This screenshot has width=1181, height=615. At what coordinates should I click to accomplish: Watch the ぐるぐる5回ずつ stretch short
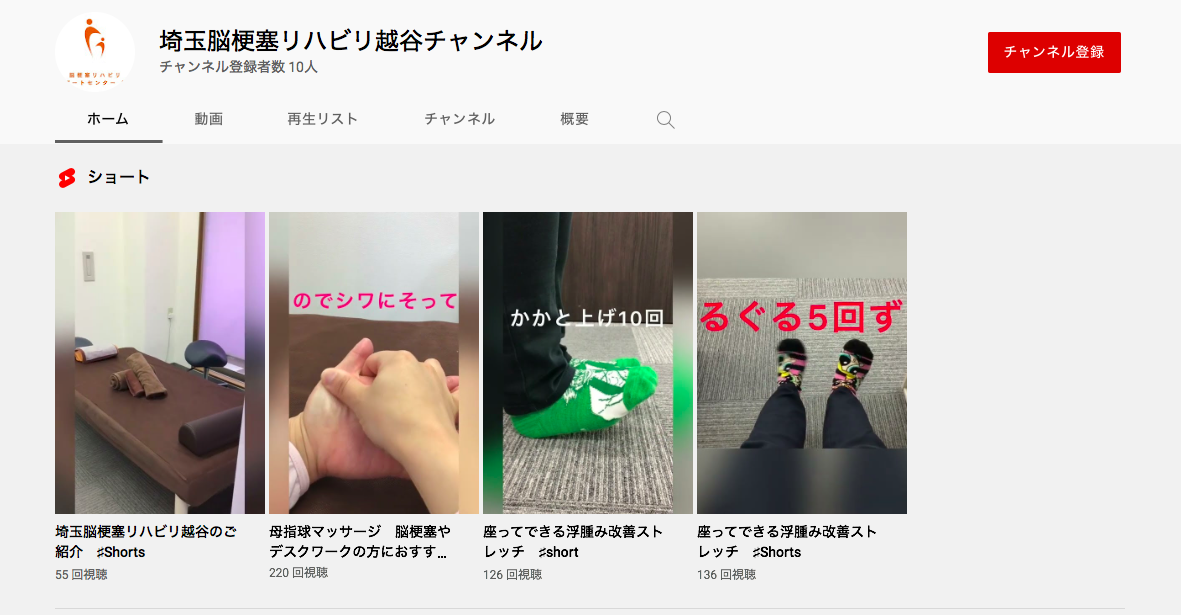pyautogui.click(x=802, y=363)
